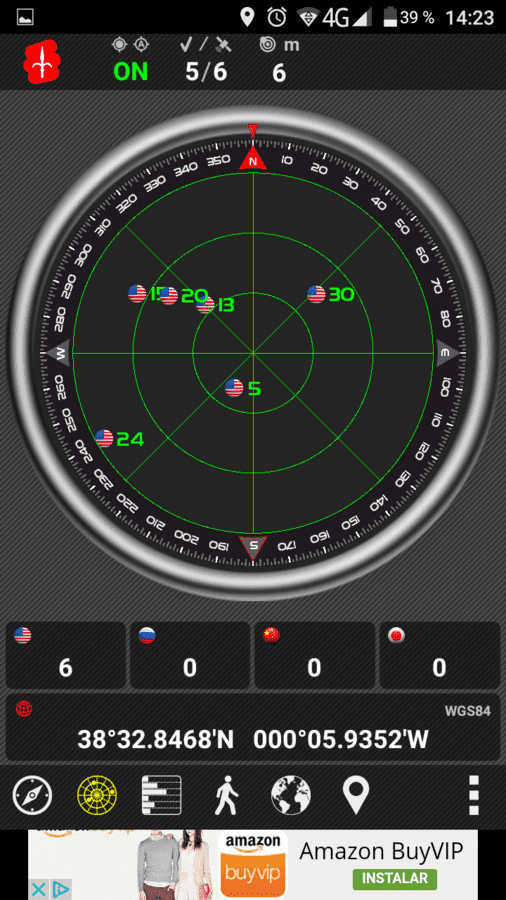The image size is (506, 900).
Task: Select the yellow satellite radar tab
Action: pos(97,795)
